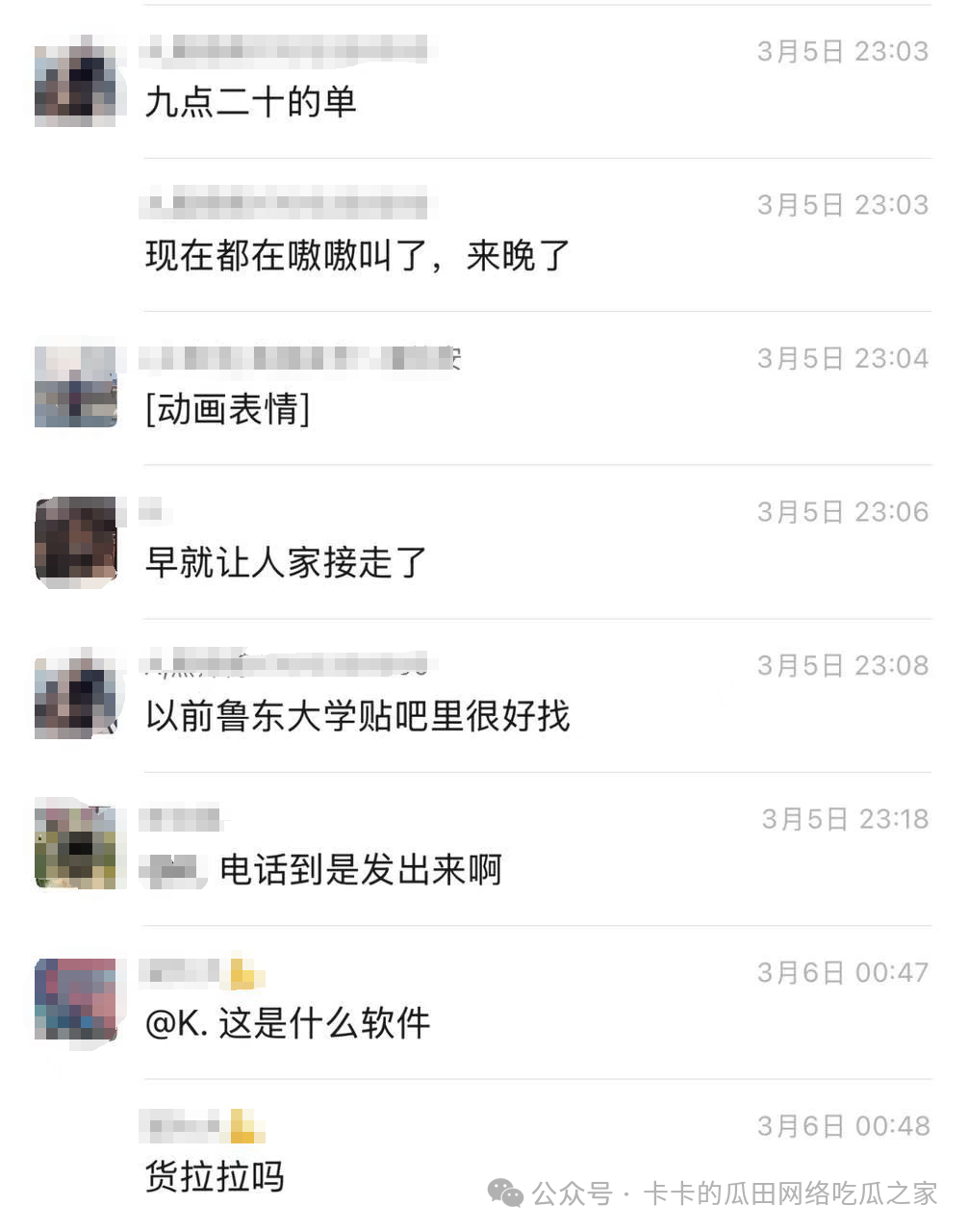Select the message 以前鲁东大学贴吧里很好找

coord(360,717)
